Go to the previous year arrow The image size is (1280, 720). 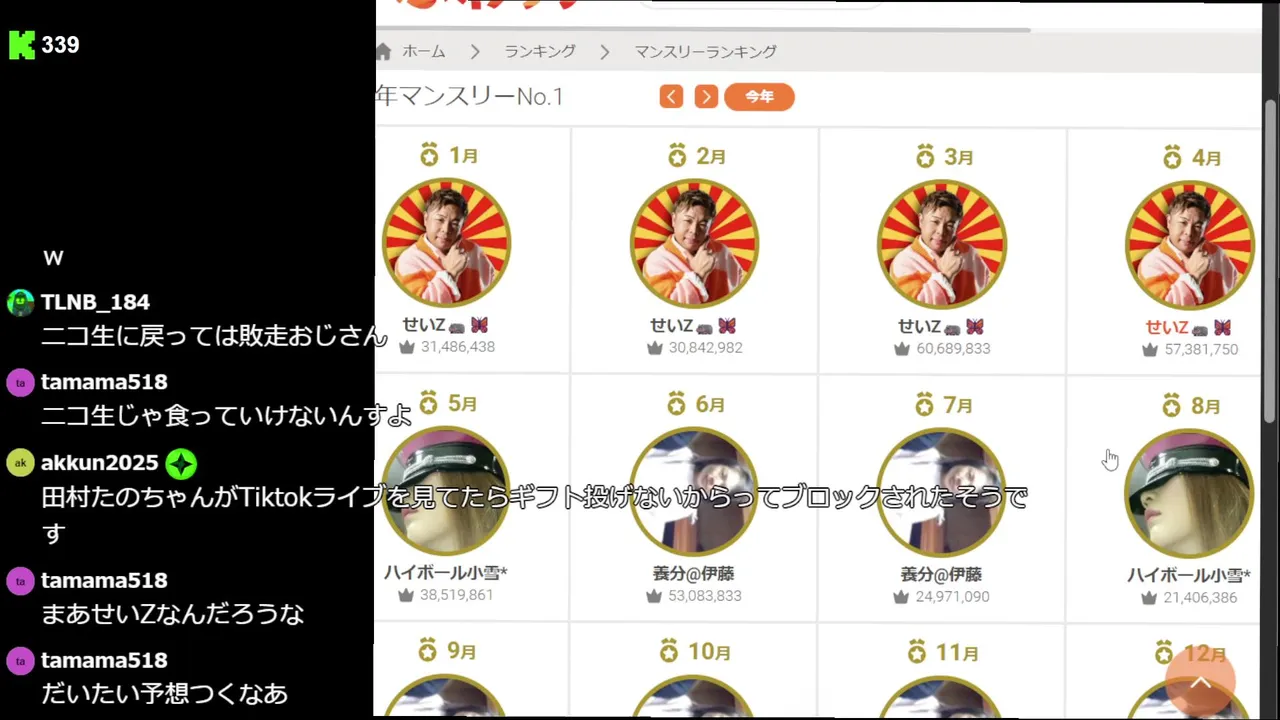coord(671,97)
